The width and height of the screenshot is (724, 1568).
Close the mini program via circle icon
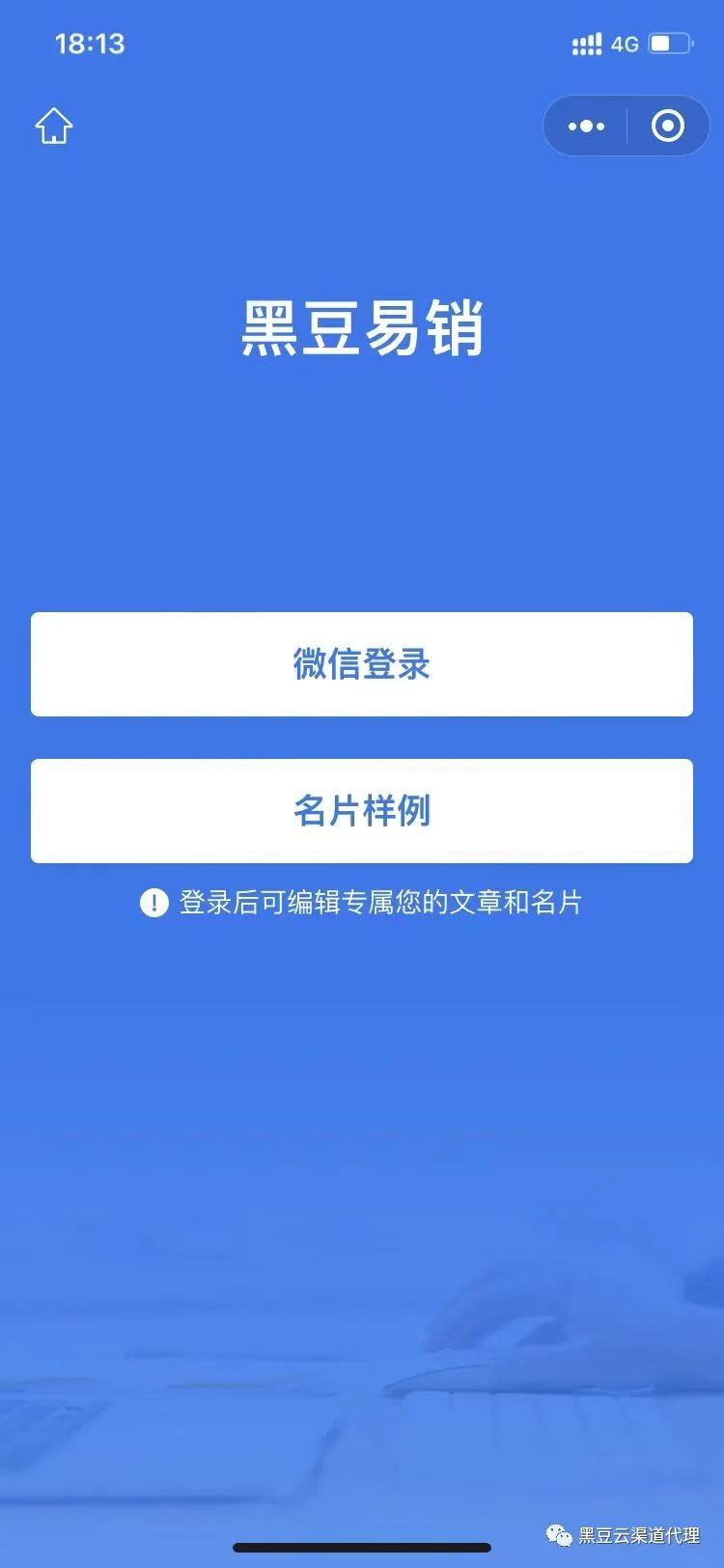[x=668, y=126]
